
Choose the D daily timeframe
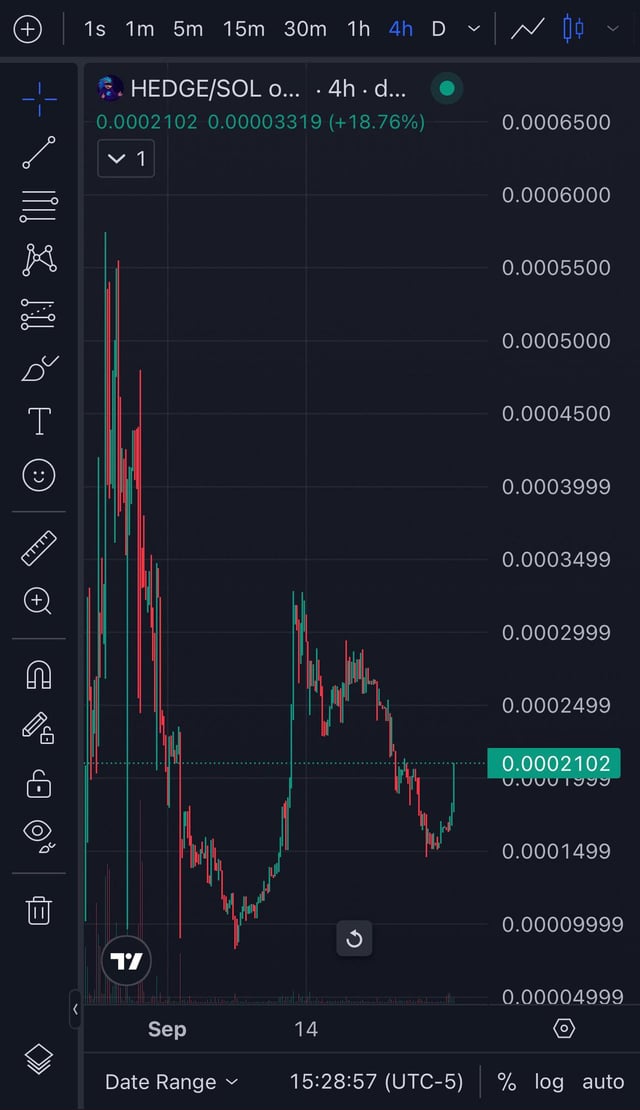(438, 29)
